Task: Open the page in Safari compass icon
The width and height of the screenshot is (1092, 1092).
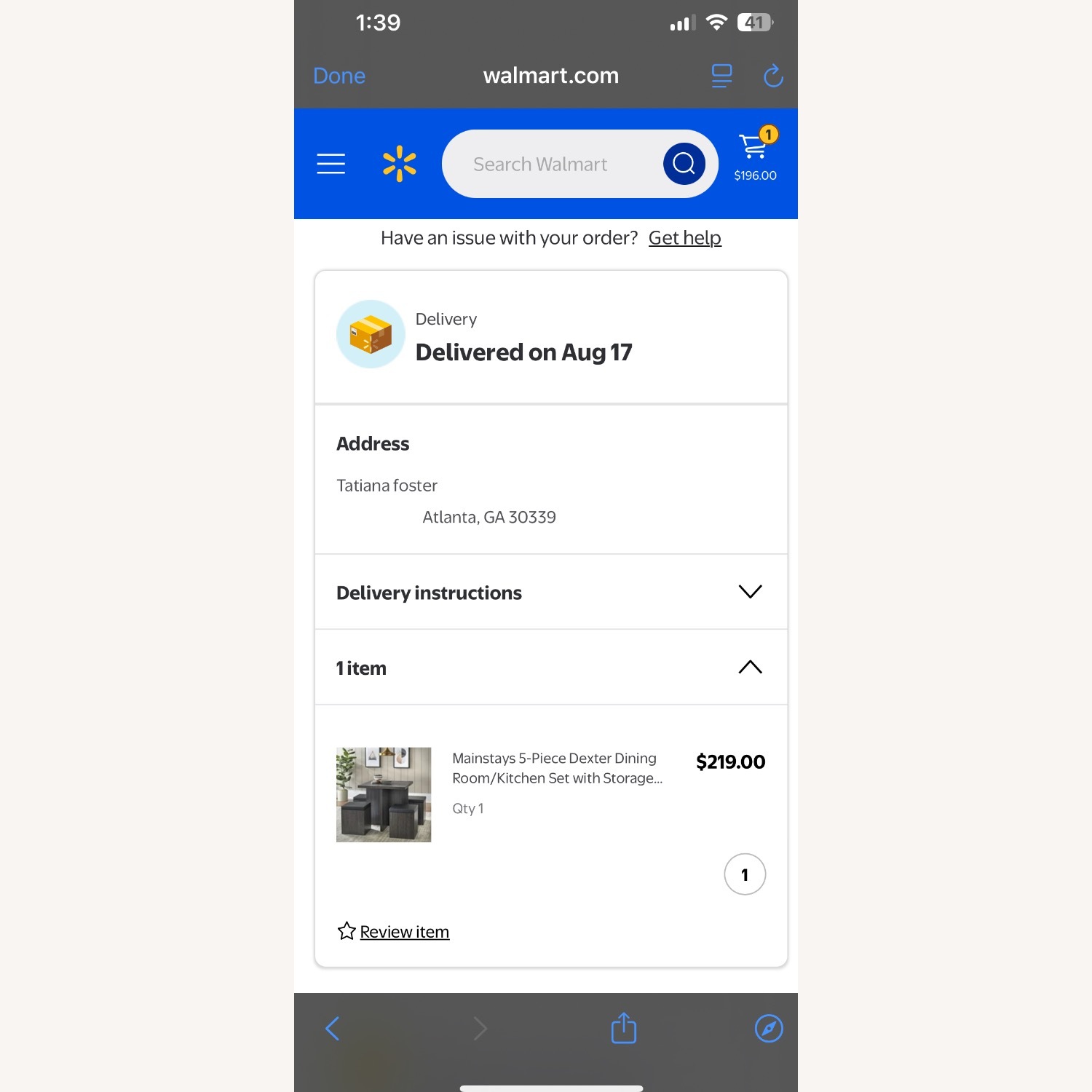Action: (769, 1029)
